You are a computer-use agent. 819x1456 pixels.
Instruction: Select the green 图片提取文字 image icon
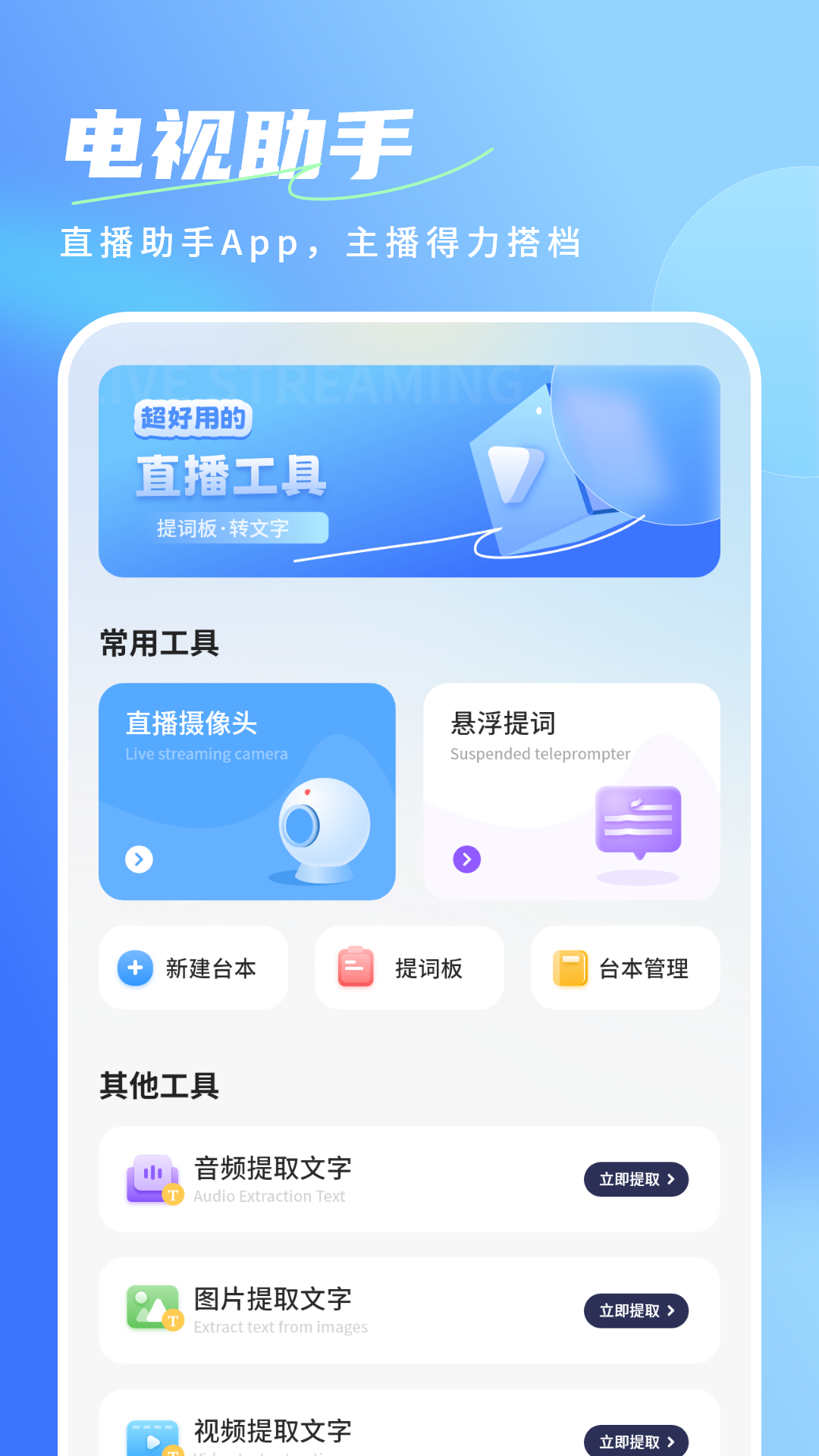pyautogui.click(x=150, y=1306)
